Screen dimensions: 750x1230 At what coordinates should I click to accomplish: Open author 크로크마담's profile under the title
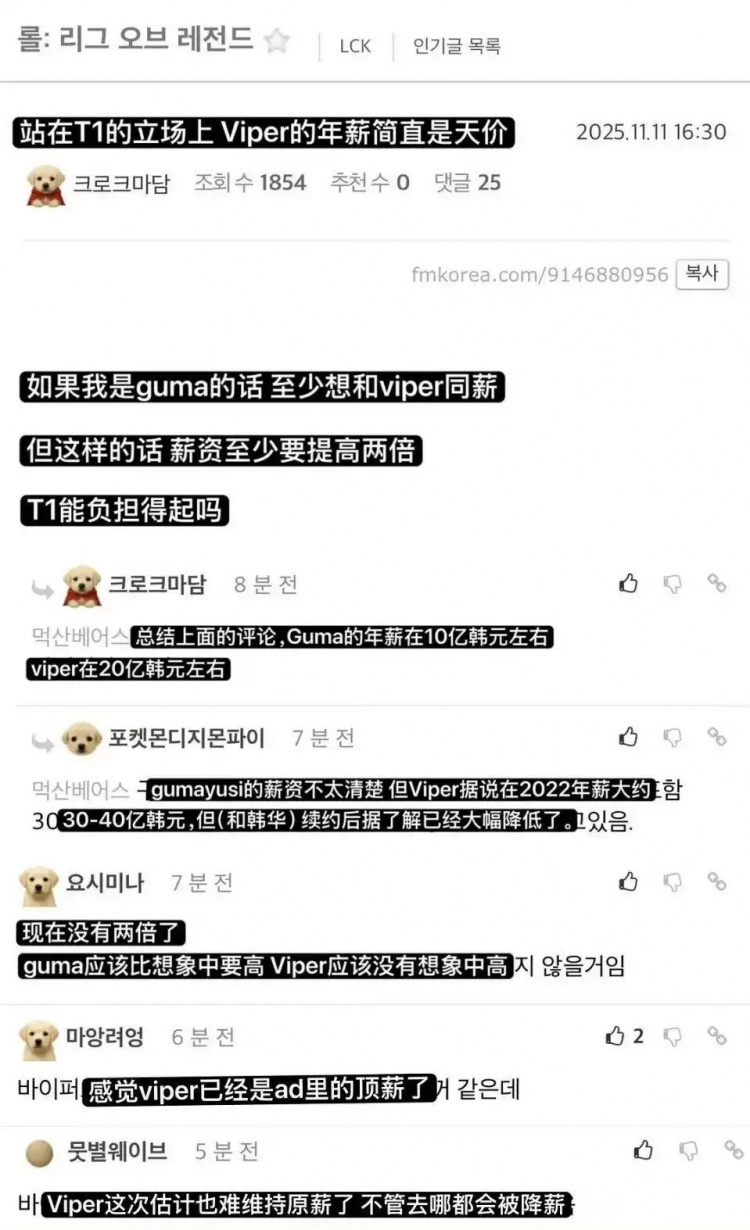(121, 183)
